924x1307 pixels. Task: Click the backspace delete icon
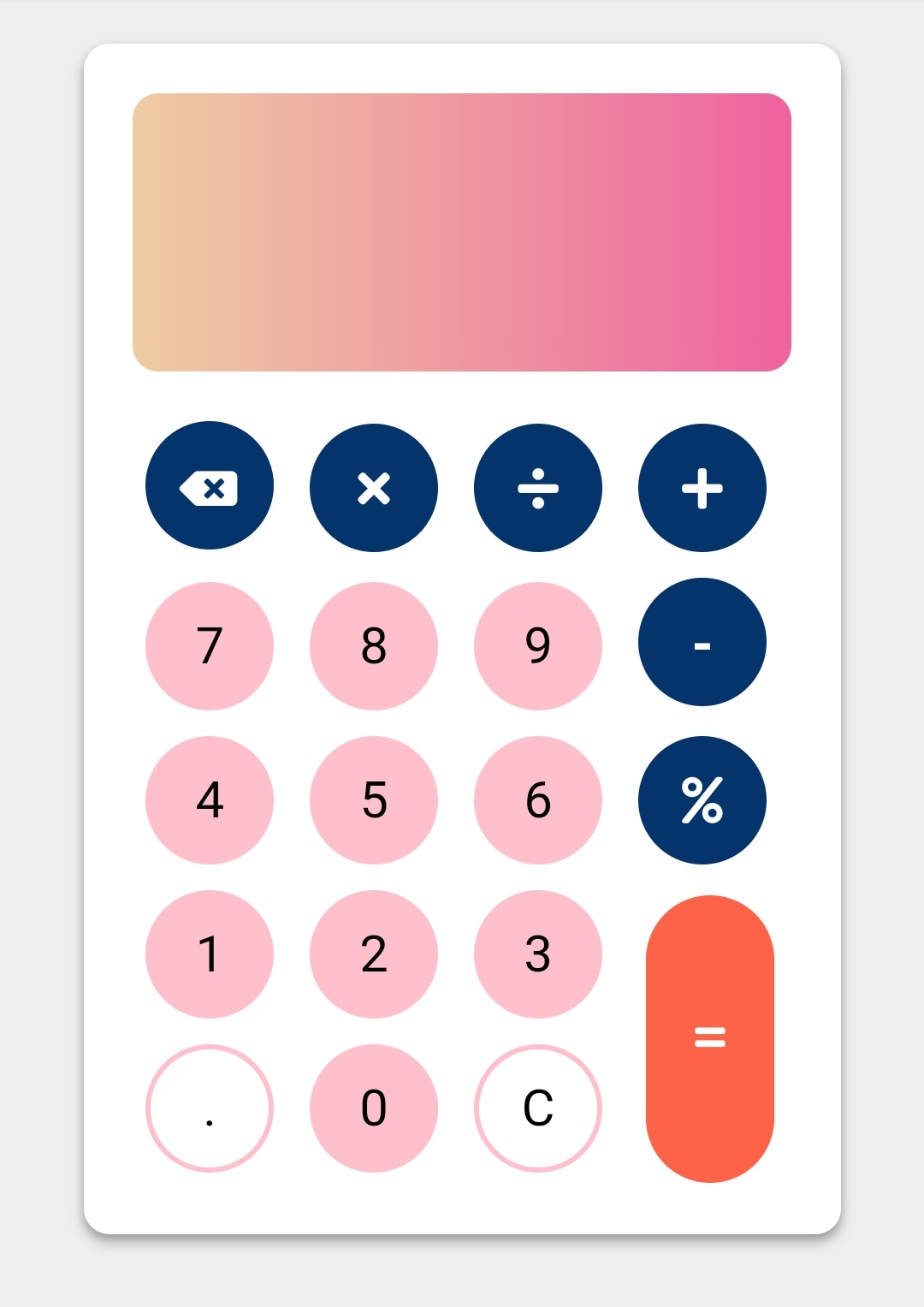[210, 486]
